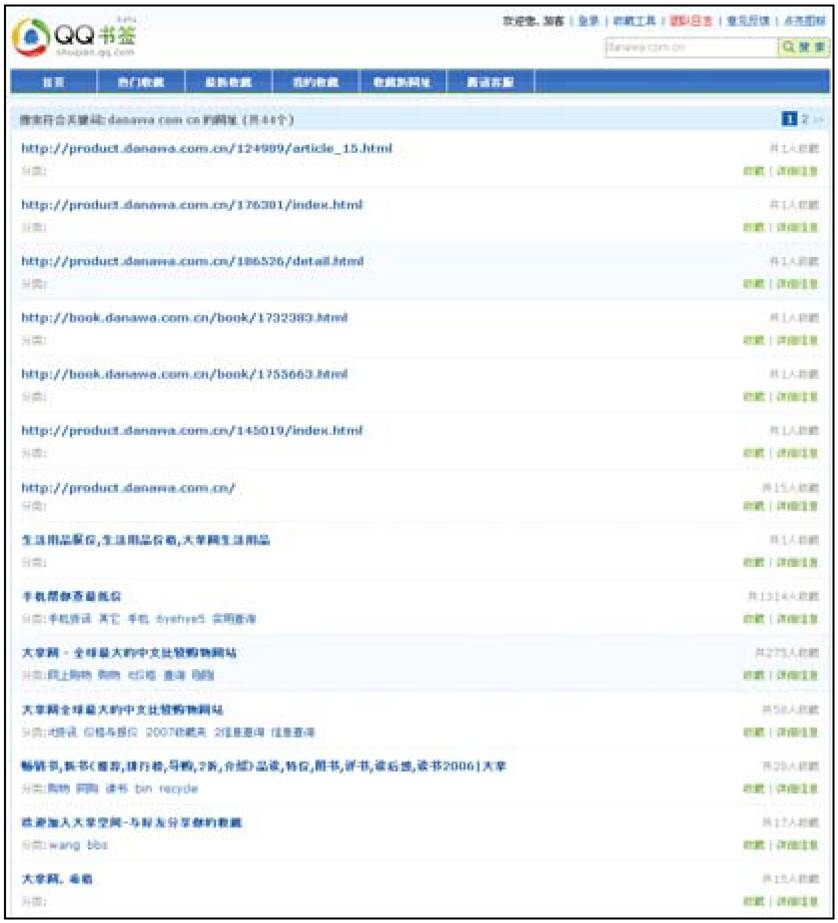Tap 收藏 beside the 186526/detail.html result

click(753, 284)
